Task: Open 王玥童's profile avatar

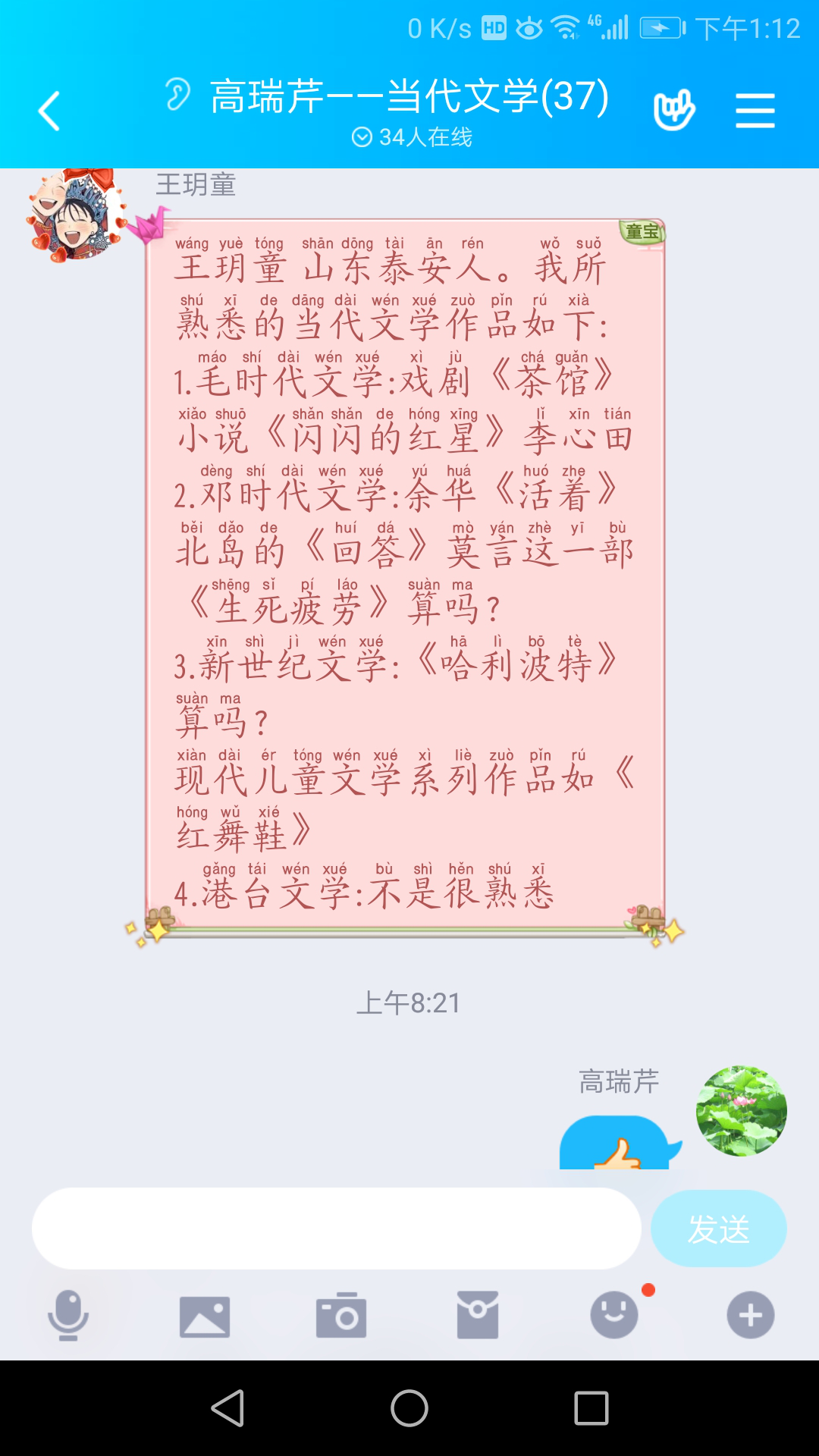Action: [76, 215]
